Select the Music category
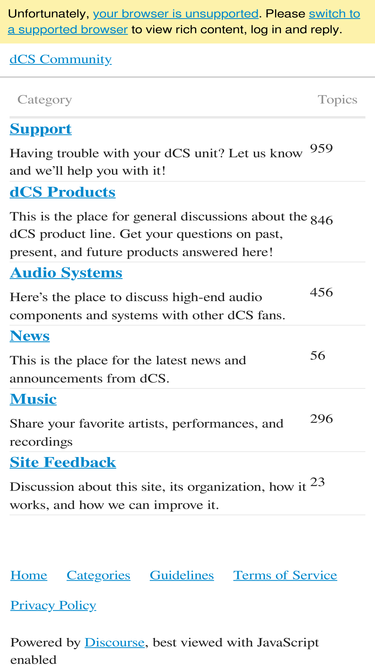This screenshot has height=667, width=375. click(33, 399)
